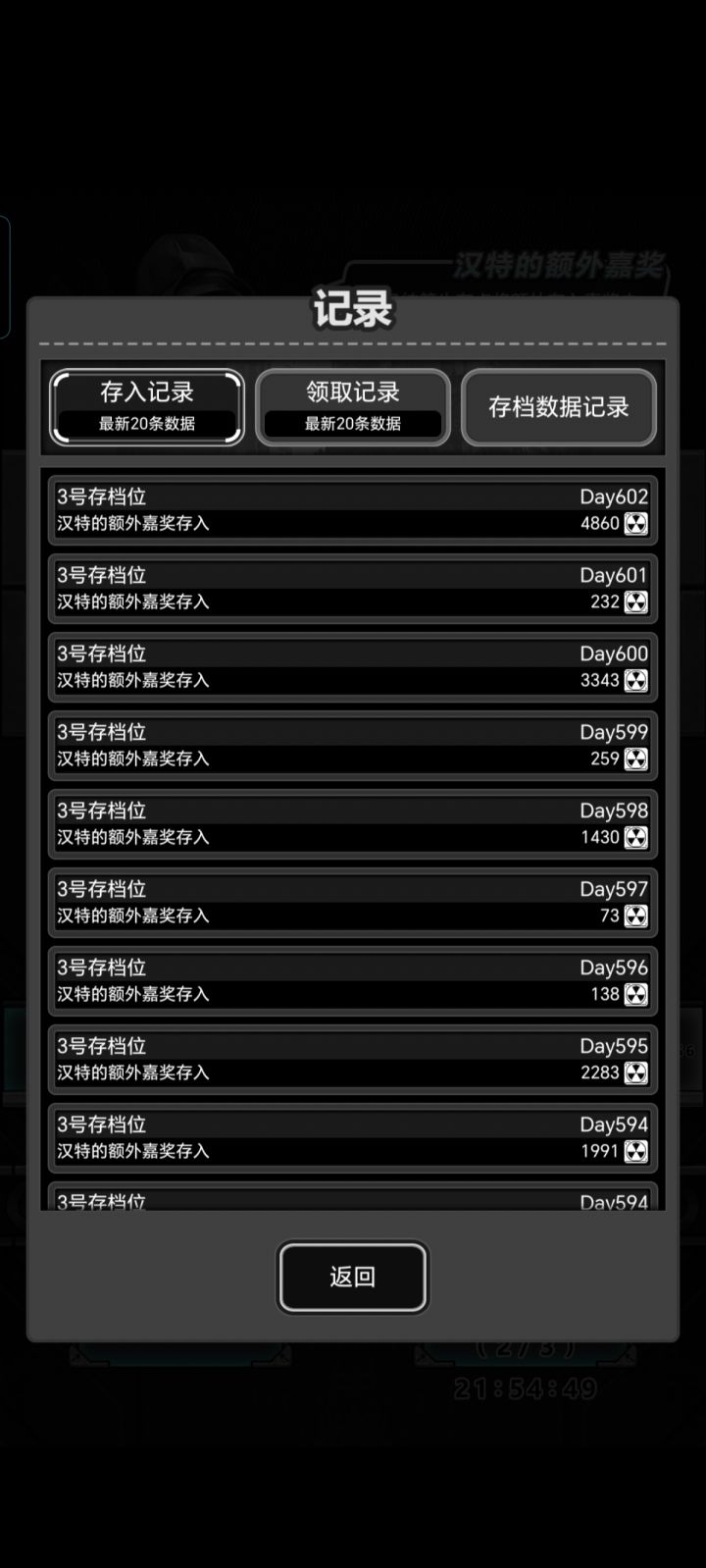Click the radiation icon on Day594 record

coord(635,1151)
